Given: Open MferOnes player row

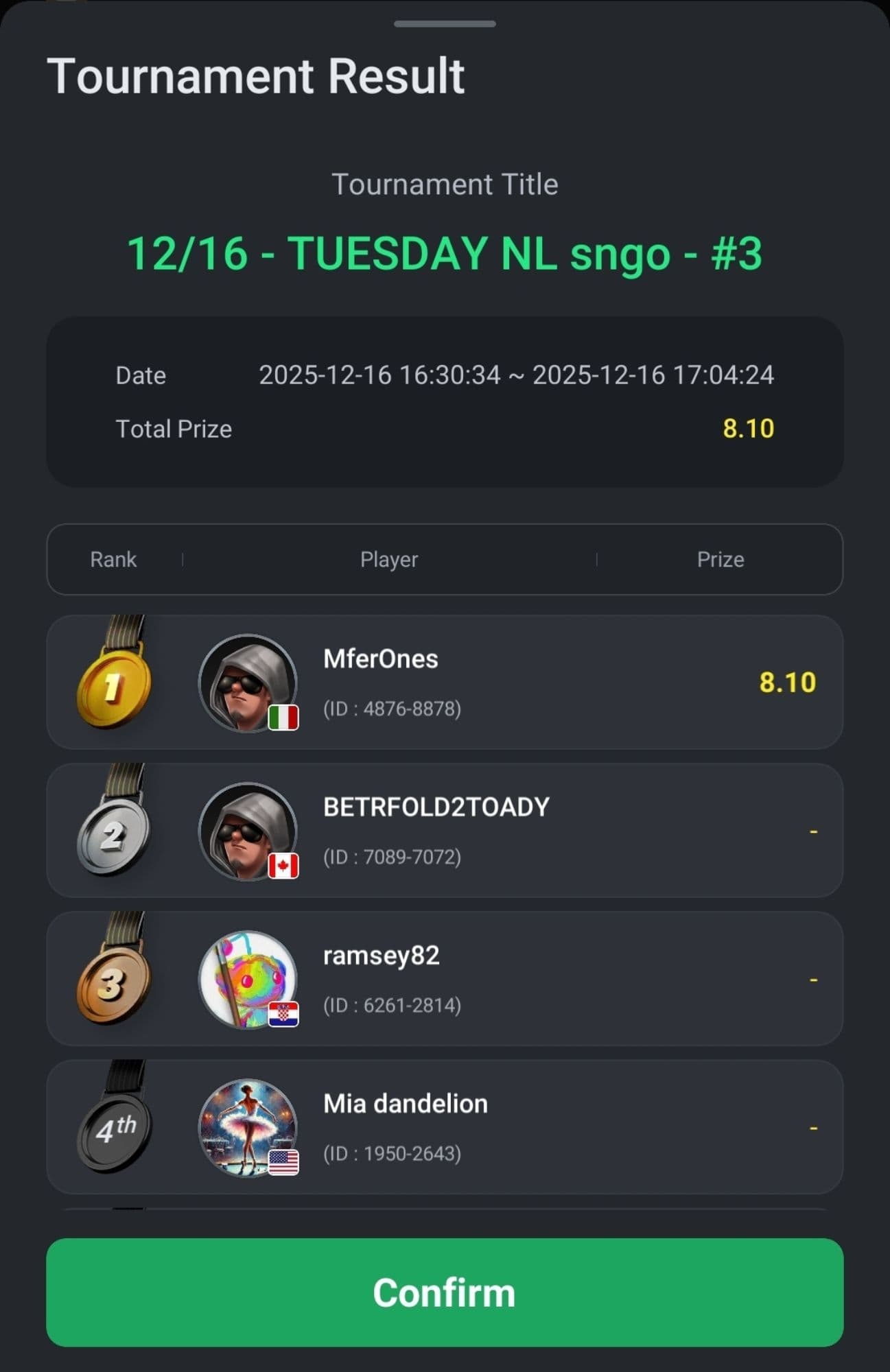Looking at the screenshot, I should pos(445,682).
